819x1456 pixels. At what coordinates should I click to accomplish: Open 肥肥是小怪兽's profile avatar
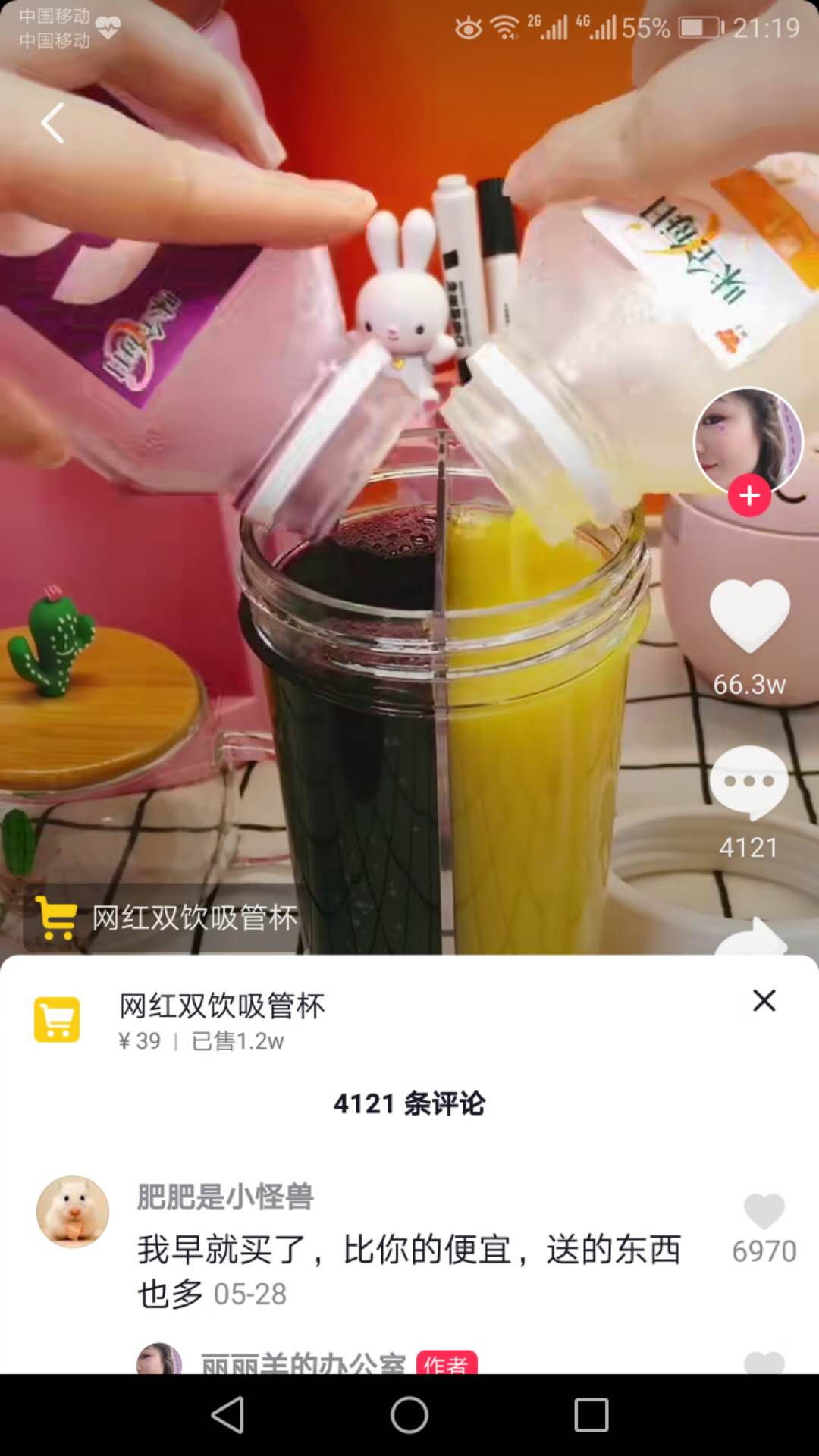[x=73, y=1211]
